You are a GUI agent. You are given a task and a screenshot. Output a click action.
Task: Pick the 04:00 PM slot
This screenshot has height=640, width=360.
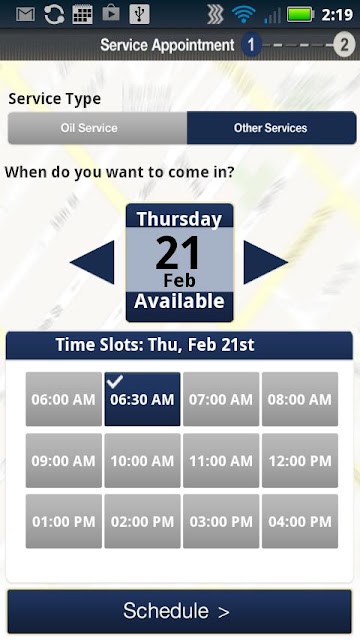click(300, 521)
